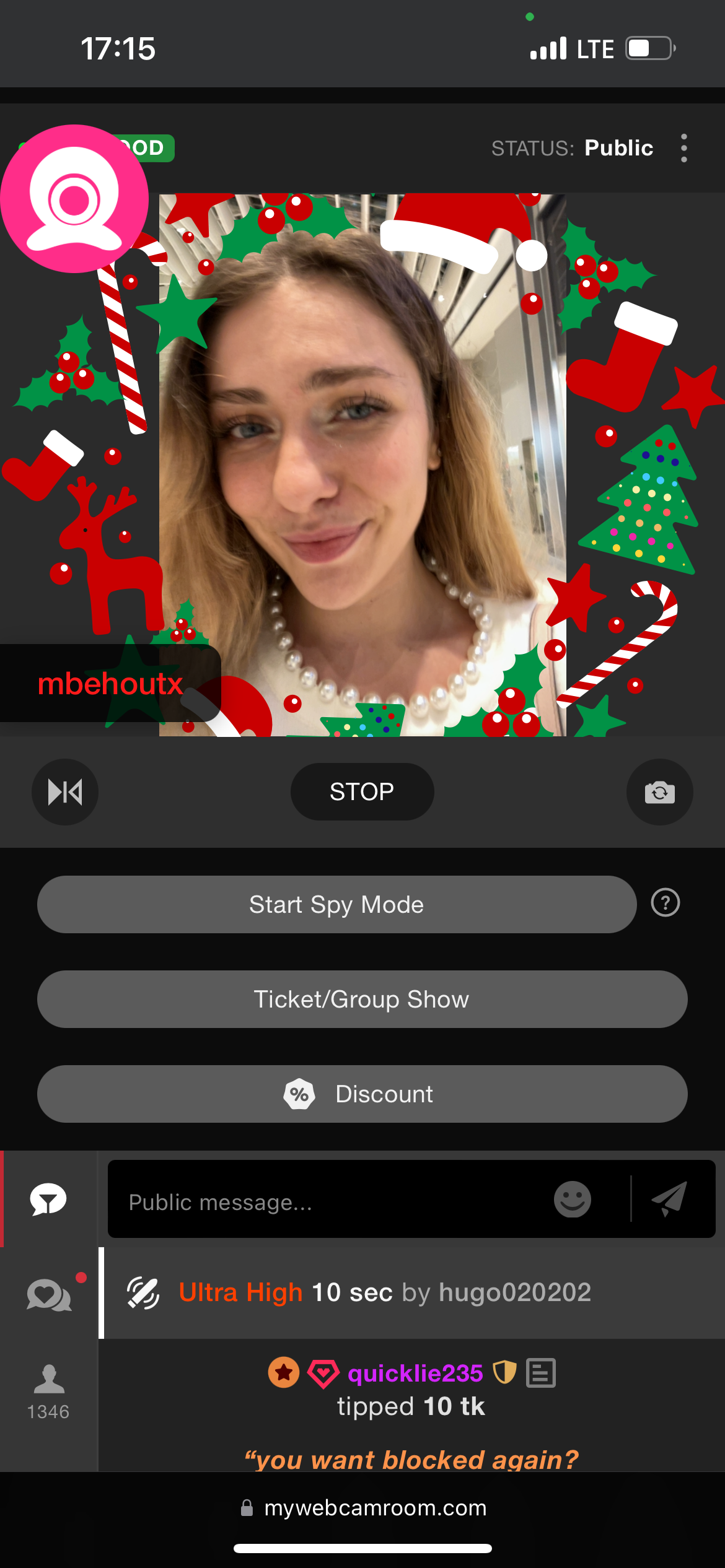Image resolution: width=725 pixels, height=1568 pixels.
Task: Open Ticket/Group Show options
Action: click(362, 999)
